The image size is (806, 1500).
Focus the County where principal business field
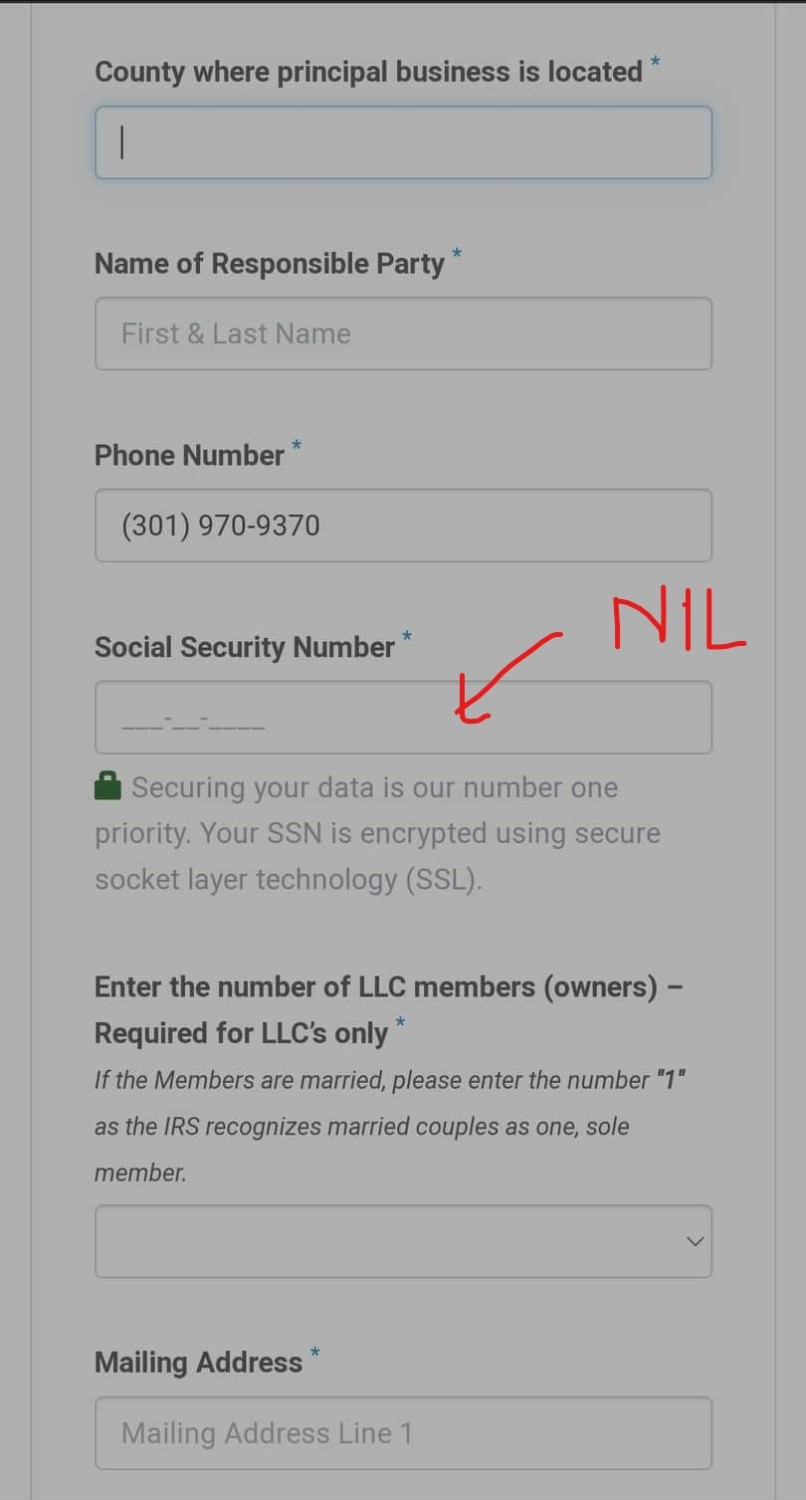point(403,143)
